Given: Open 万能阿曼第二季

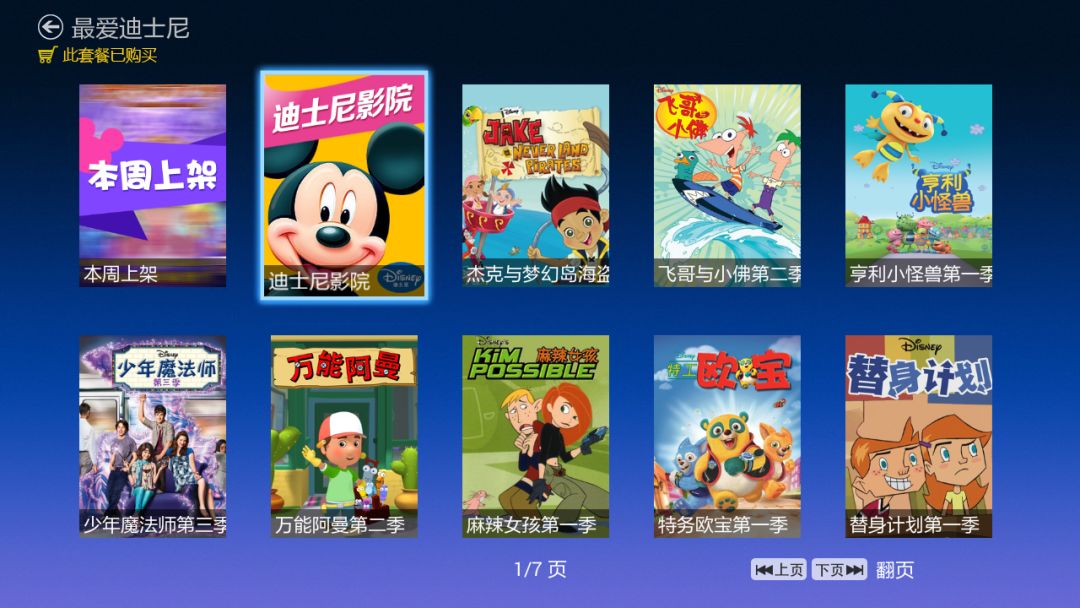Looking at the screenshot, I should pos(344,436).
